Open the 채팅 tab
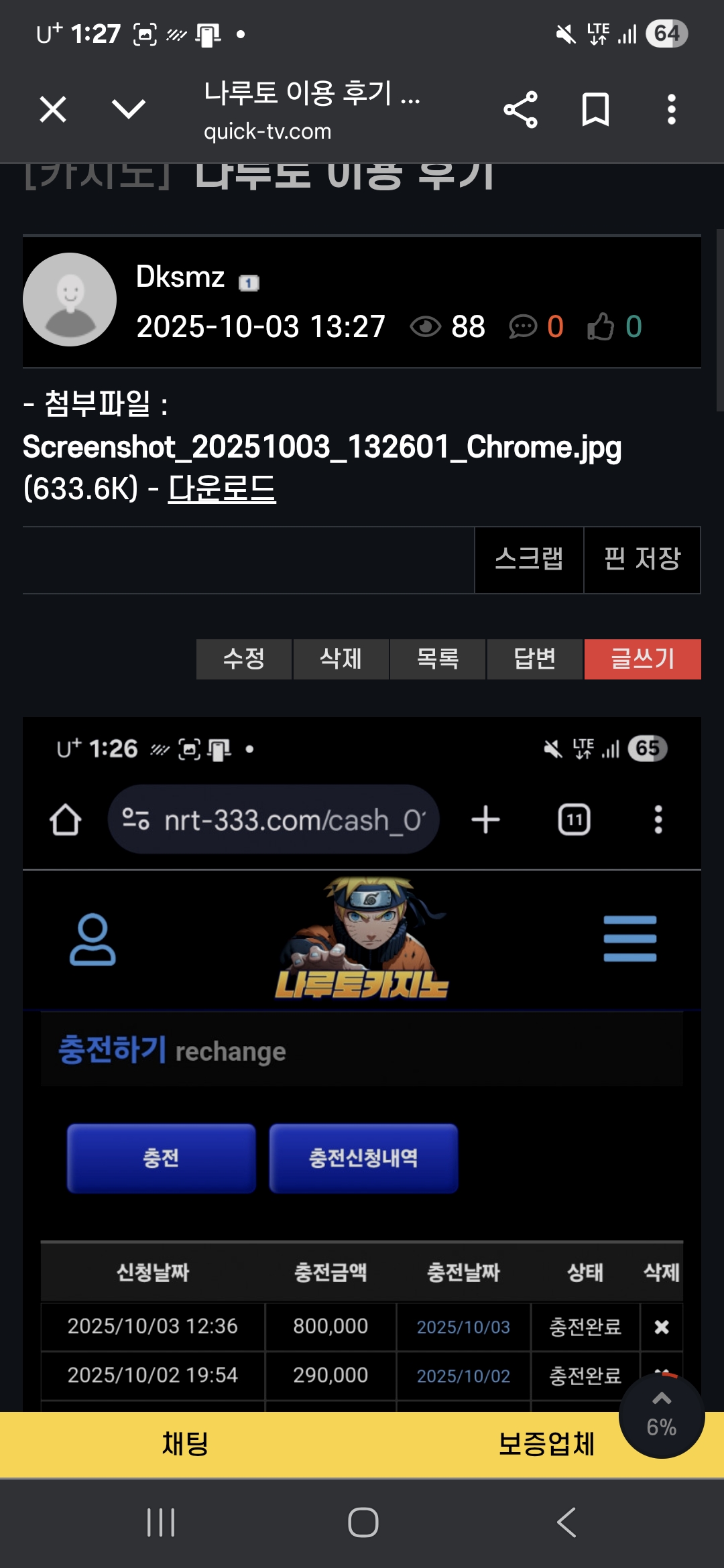The width and height of the screenshot is (724, 1568). click(x=185, y=1443)
